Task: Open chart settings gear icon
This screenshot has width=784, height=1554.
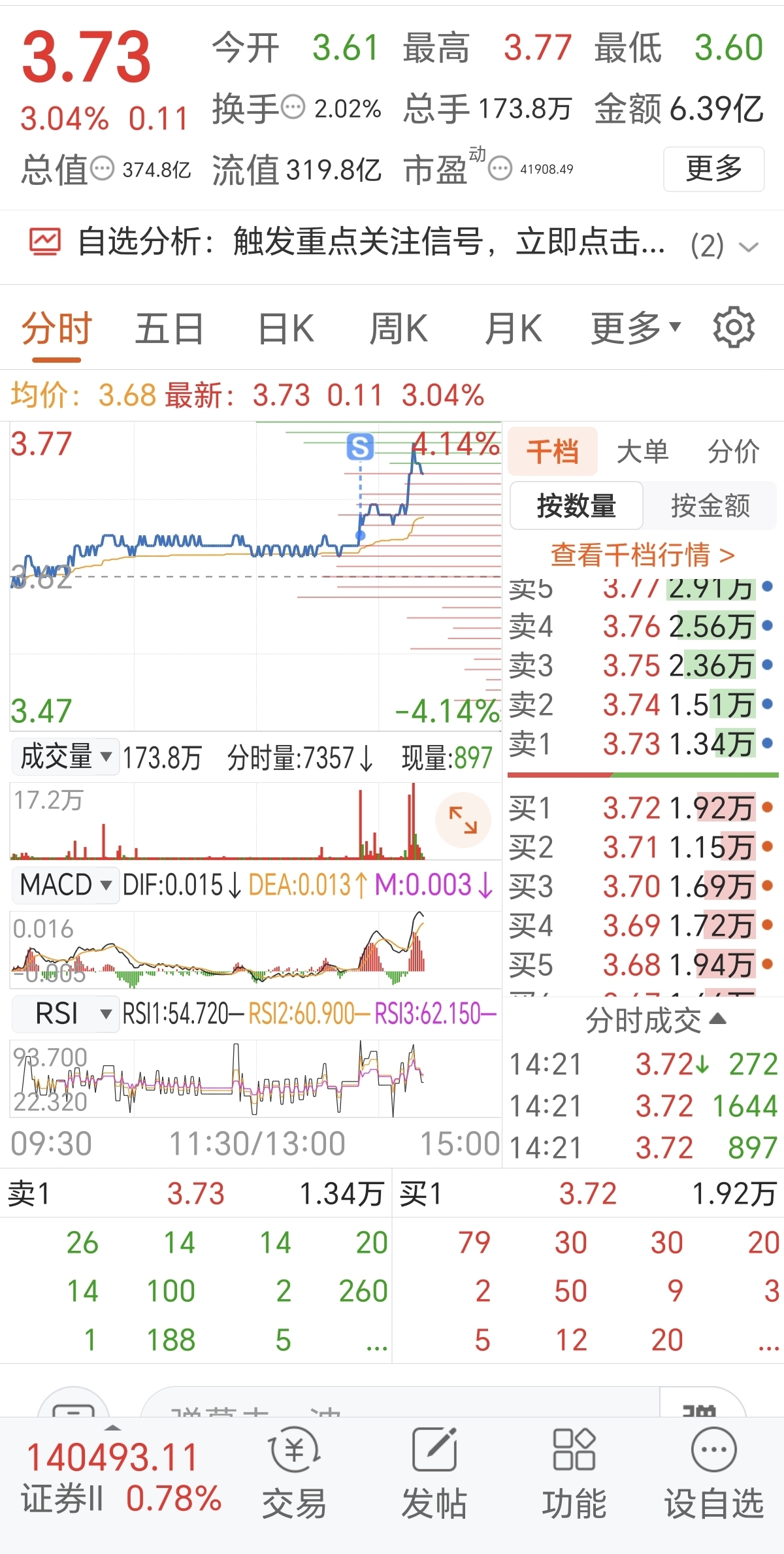Action: pos(734,327)
